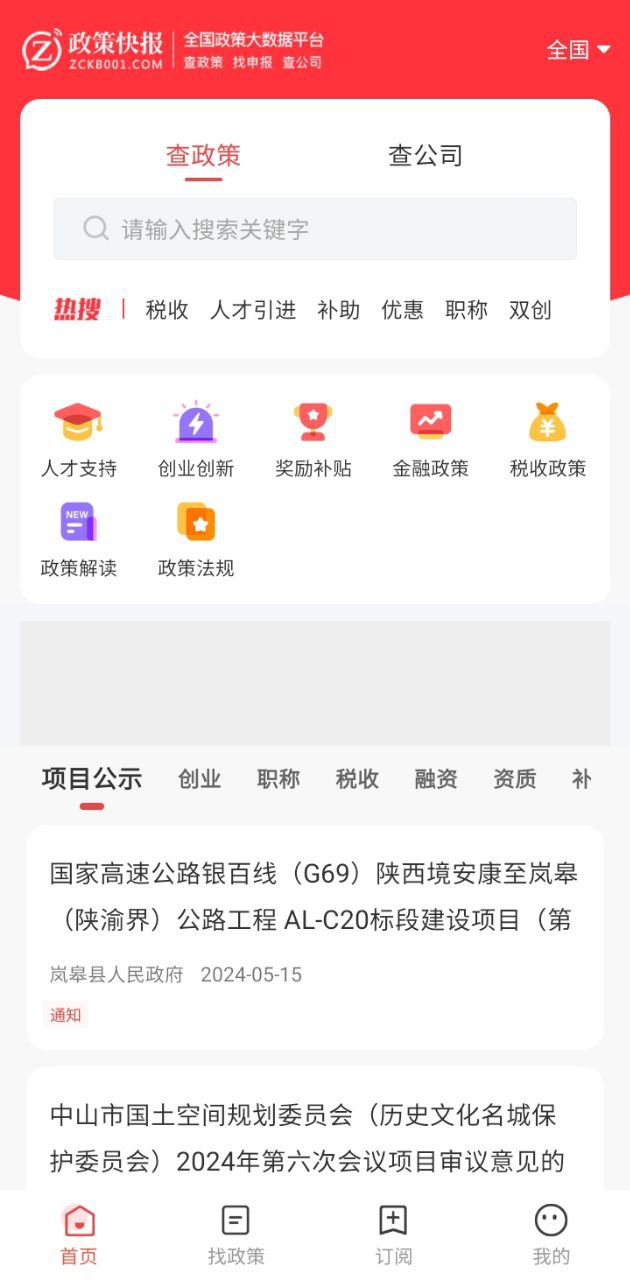Open 税收政策 category
This screenshot has height=1280, width=630.
click(547, 440)
